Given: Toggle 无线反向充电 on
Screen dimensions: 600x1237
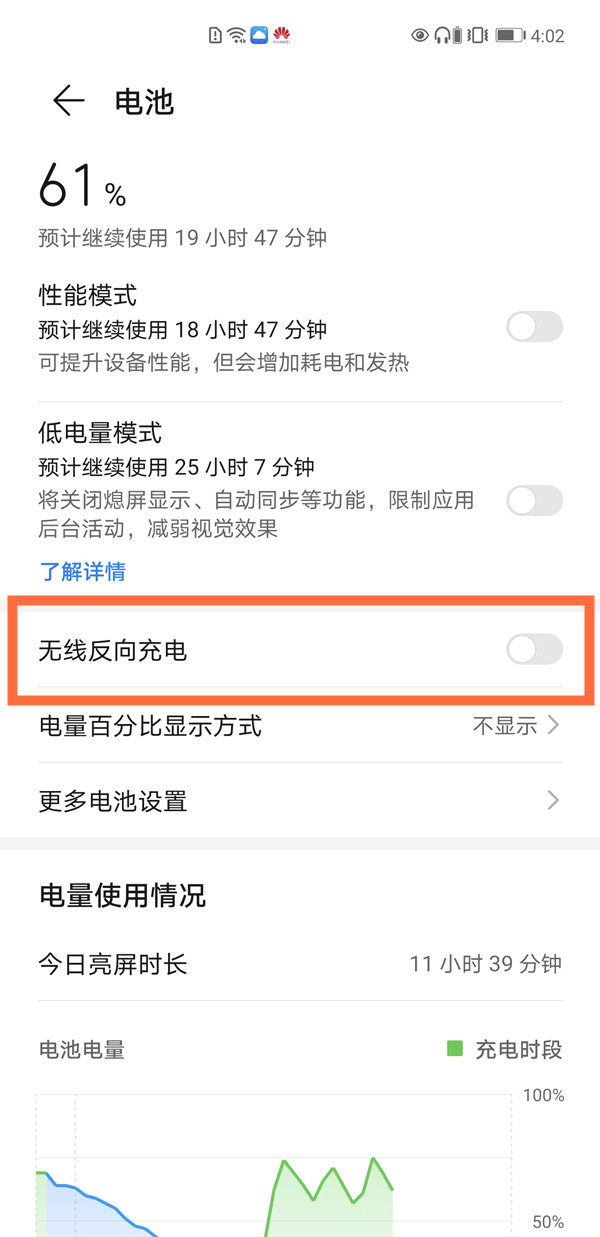Looking at the screenshot, I should click(534, 650).
